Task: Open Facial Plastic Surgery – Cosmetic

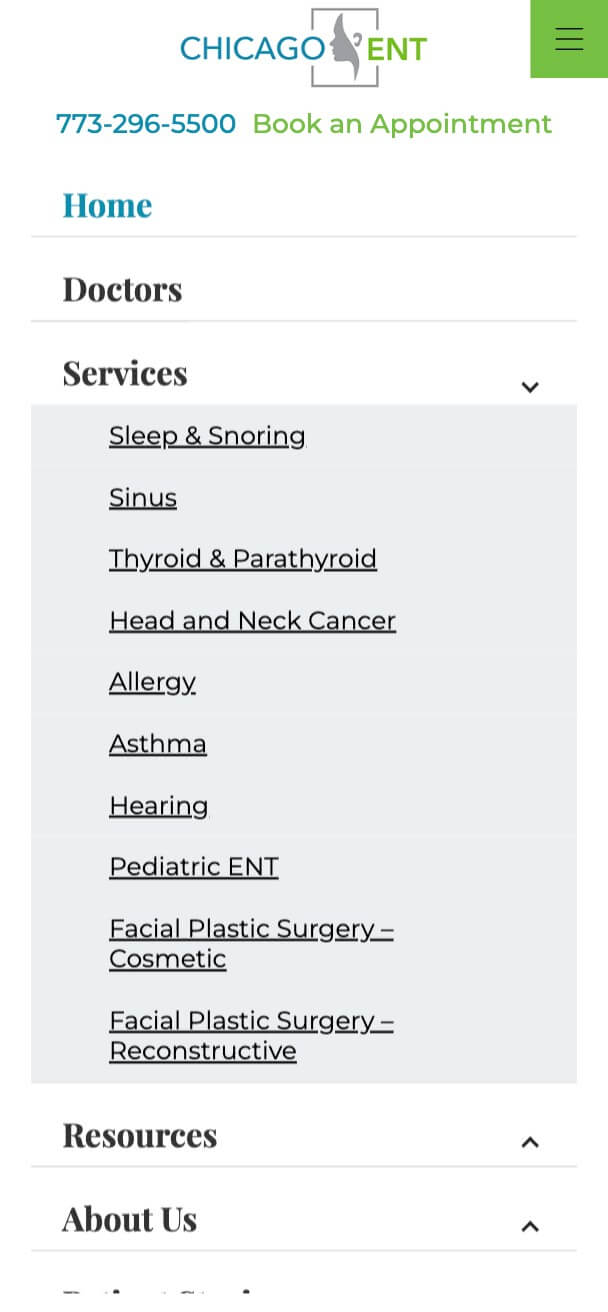Action: (x=251, y=944)
